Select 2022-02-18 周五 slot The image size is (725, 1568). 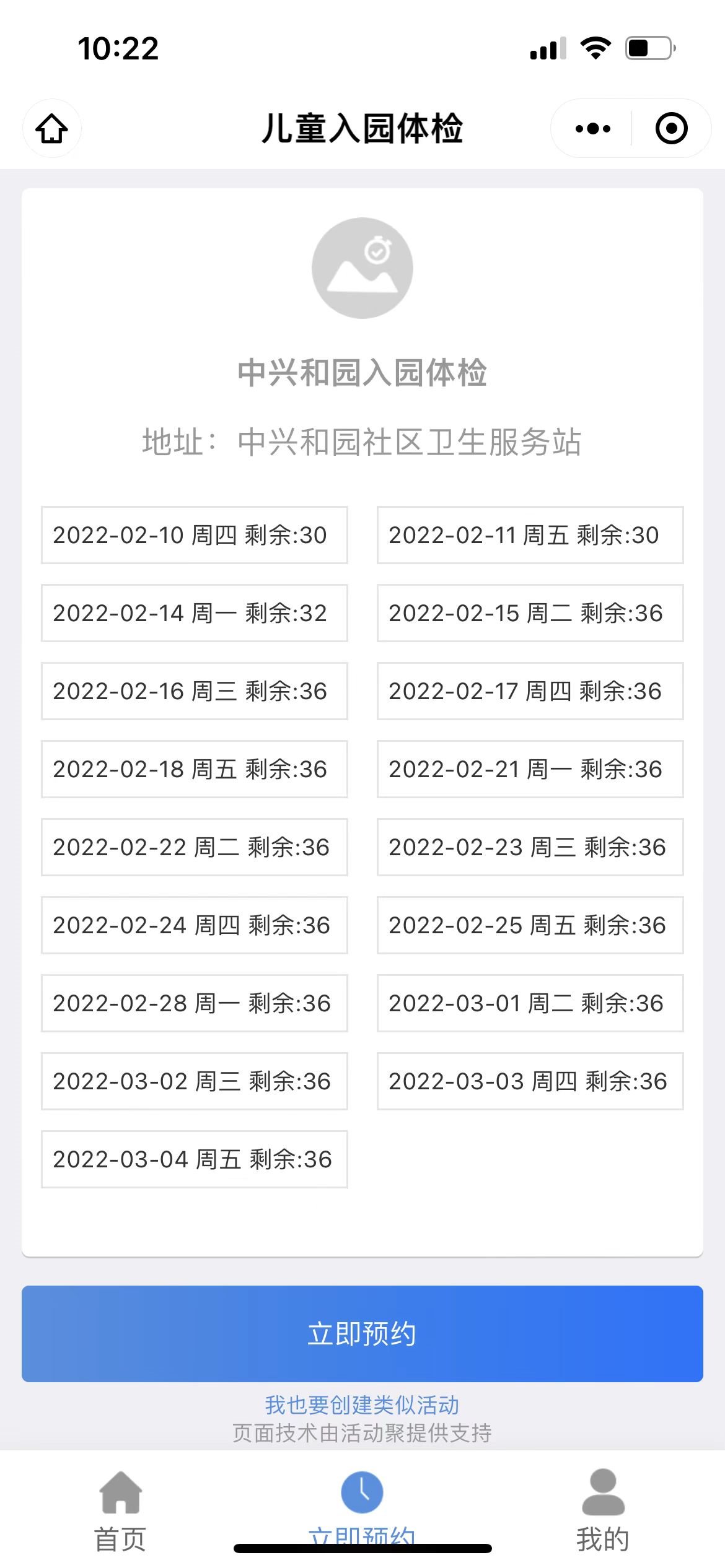[194, 769]
